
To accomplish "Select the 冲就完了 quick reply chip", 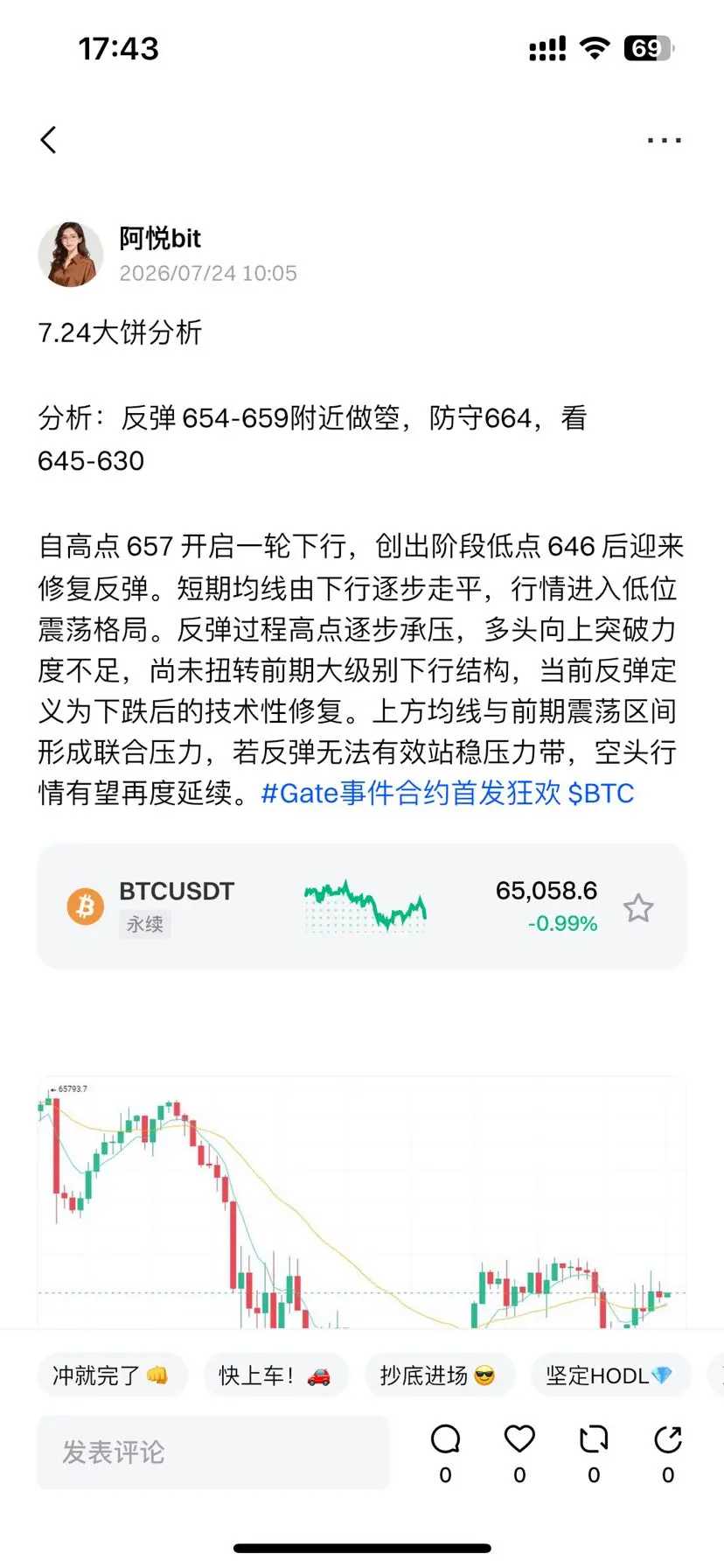I will (x=112, y=1375).
